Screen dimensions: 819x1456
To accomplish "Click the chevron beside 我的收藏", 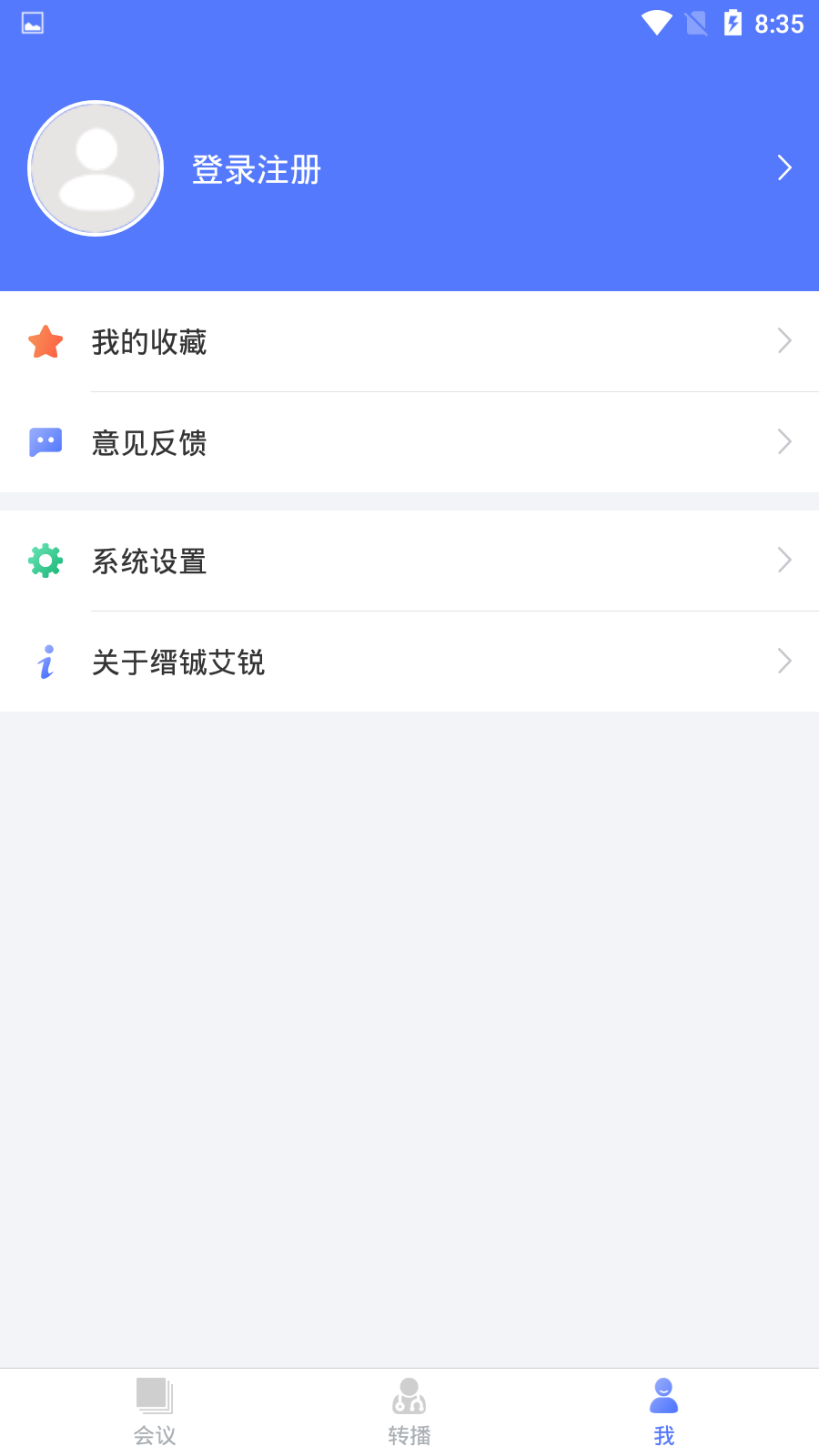I will [x=784, y=341].
